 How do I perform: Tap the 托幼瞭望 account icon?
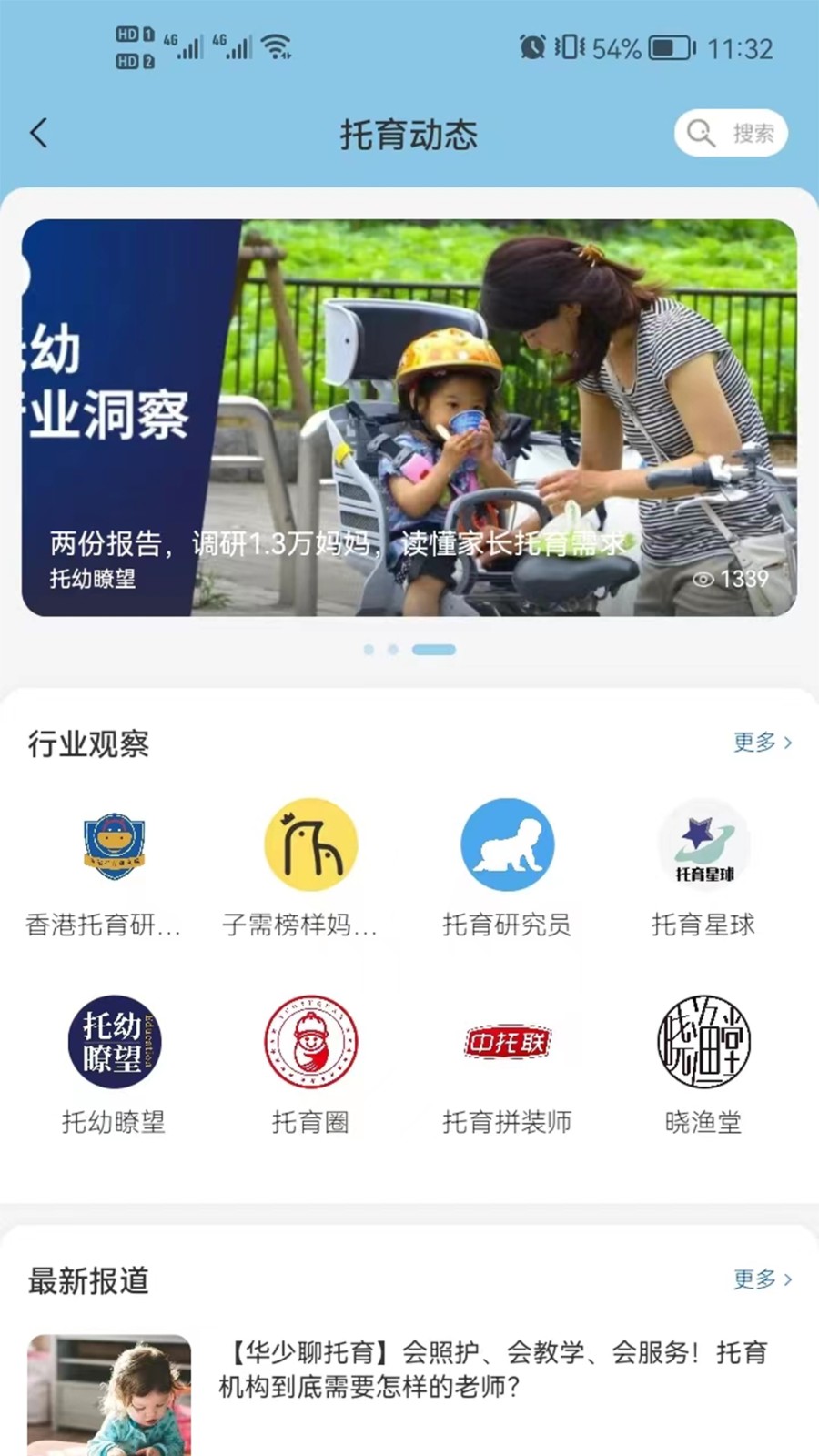click(114, 1042)
